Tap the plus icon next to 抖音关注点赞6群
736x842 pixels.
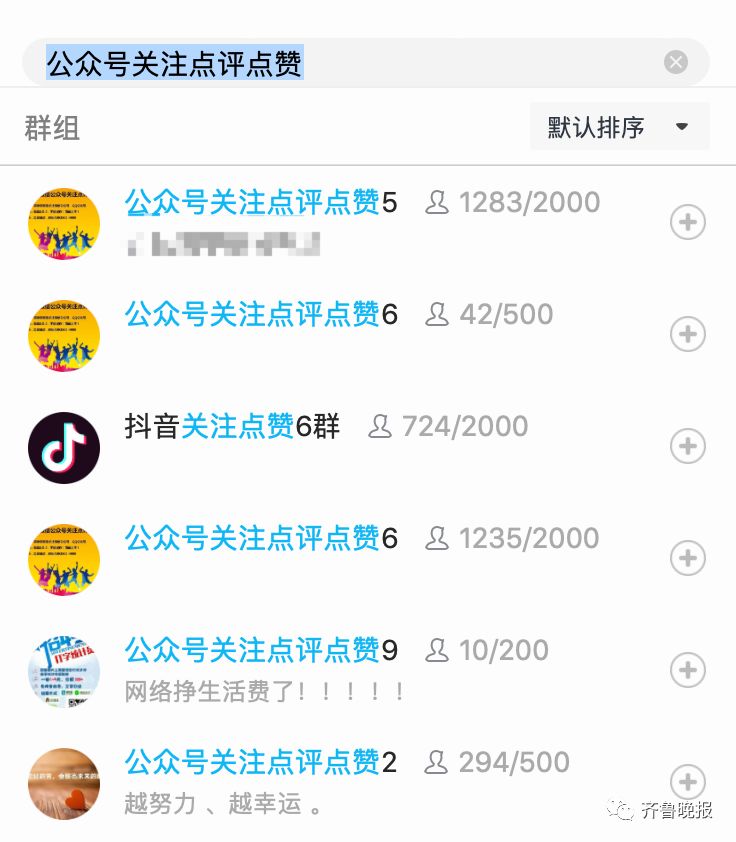(688, 446)
